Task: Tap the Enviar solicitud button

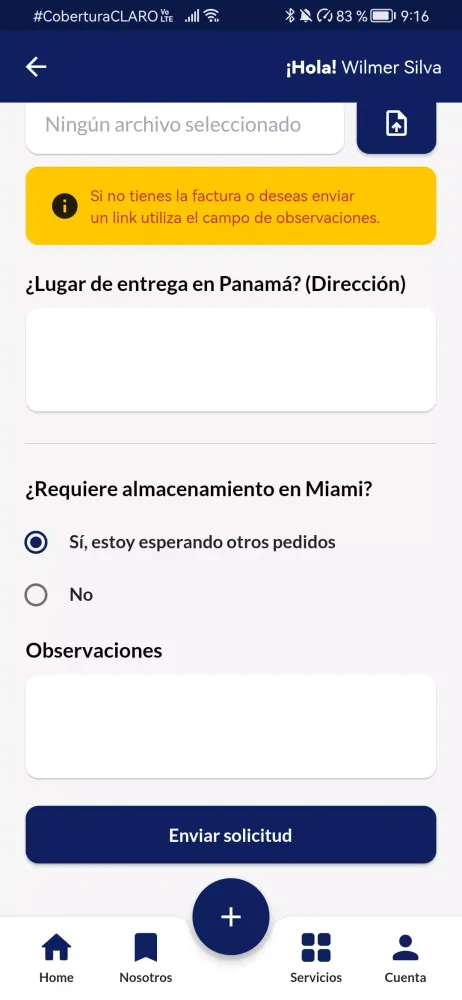Action: pos(231,835)
